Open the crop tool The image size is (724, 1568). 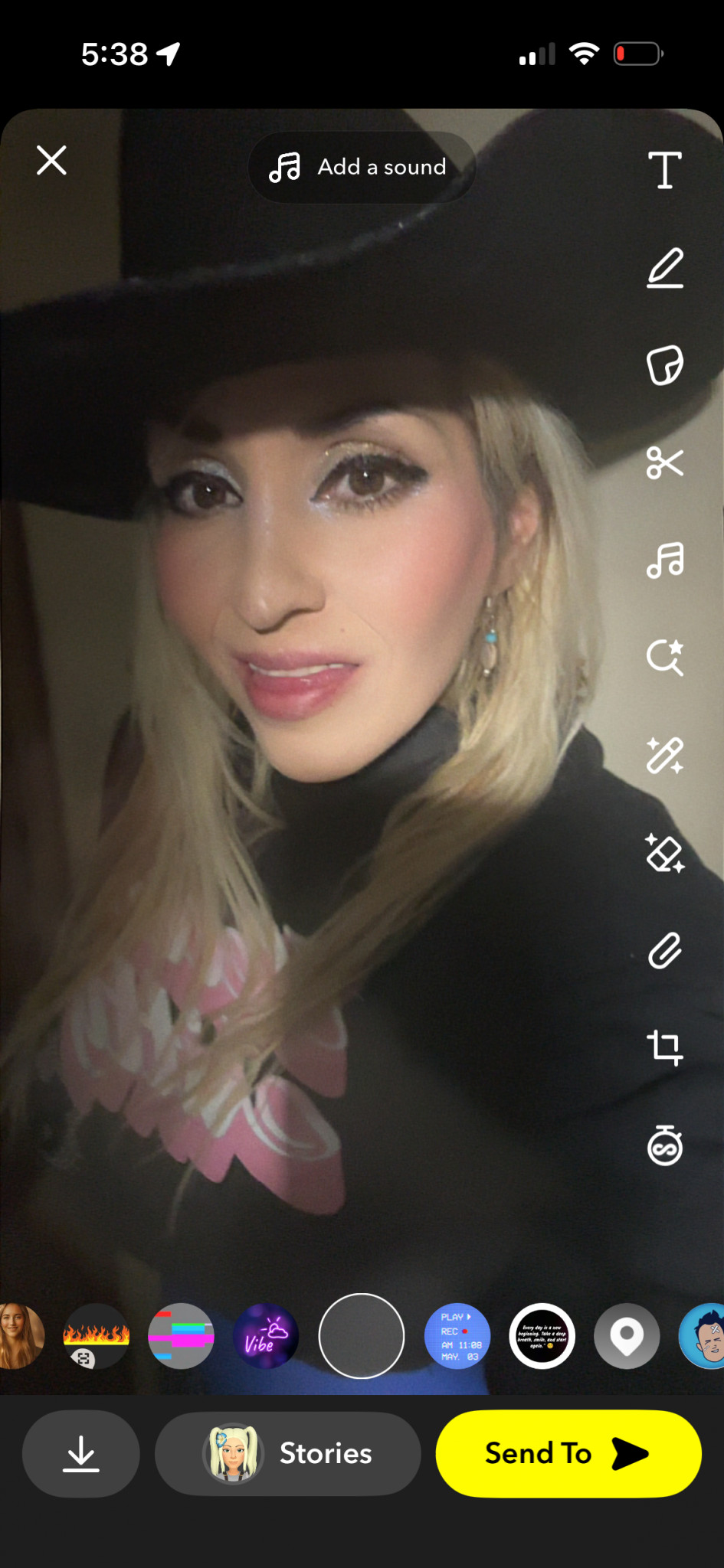(664, 1048)
